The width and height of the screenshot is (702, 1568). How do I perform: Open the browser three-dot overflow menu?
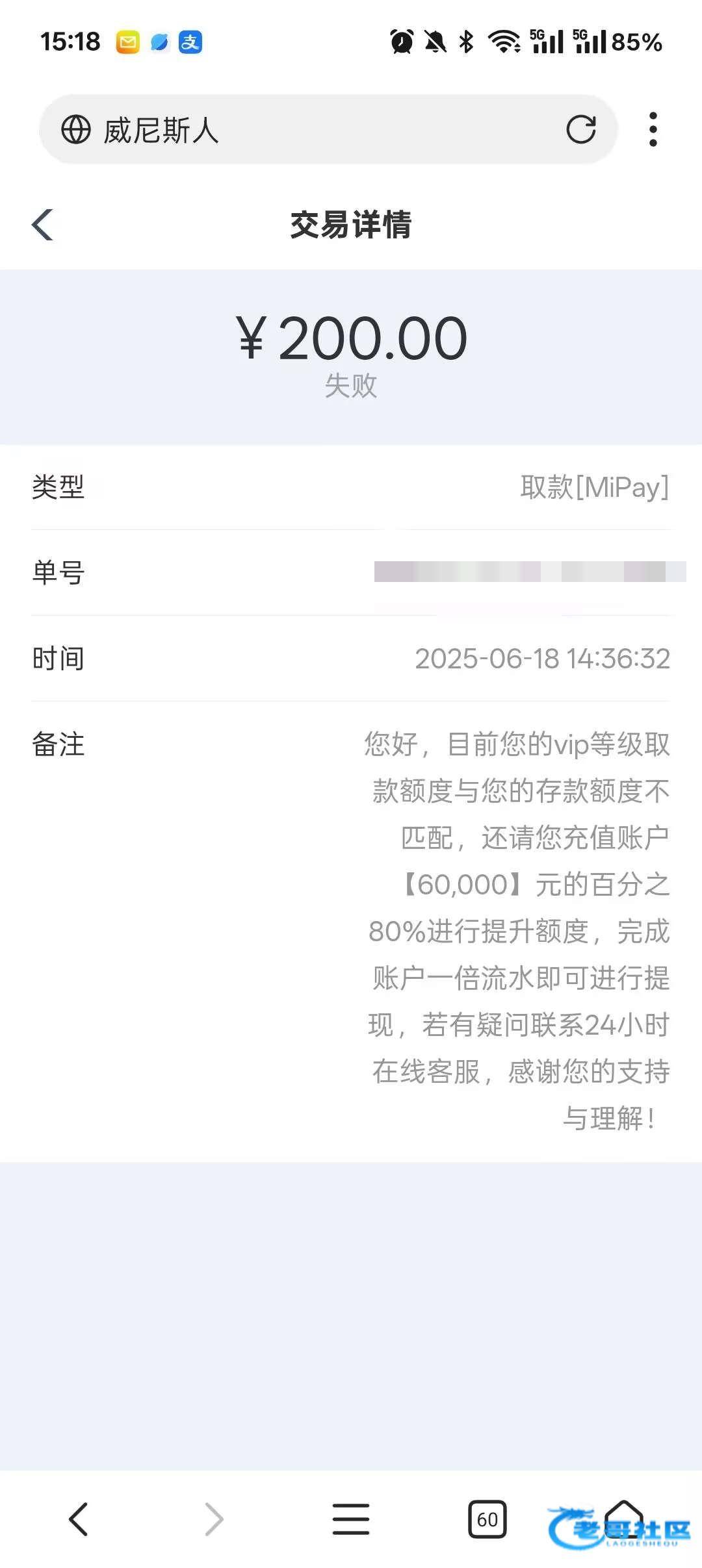[x=653, y=129]
